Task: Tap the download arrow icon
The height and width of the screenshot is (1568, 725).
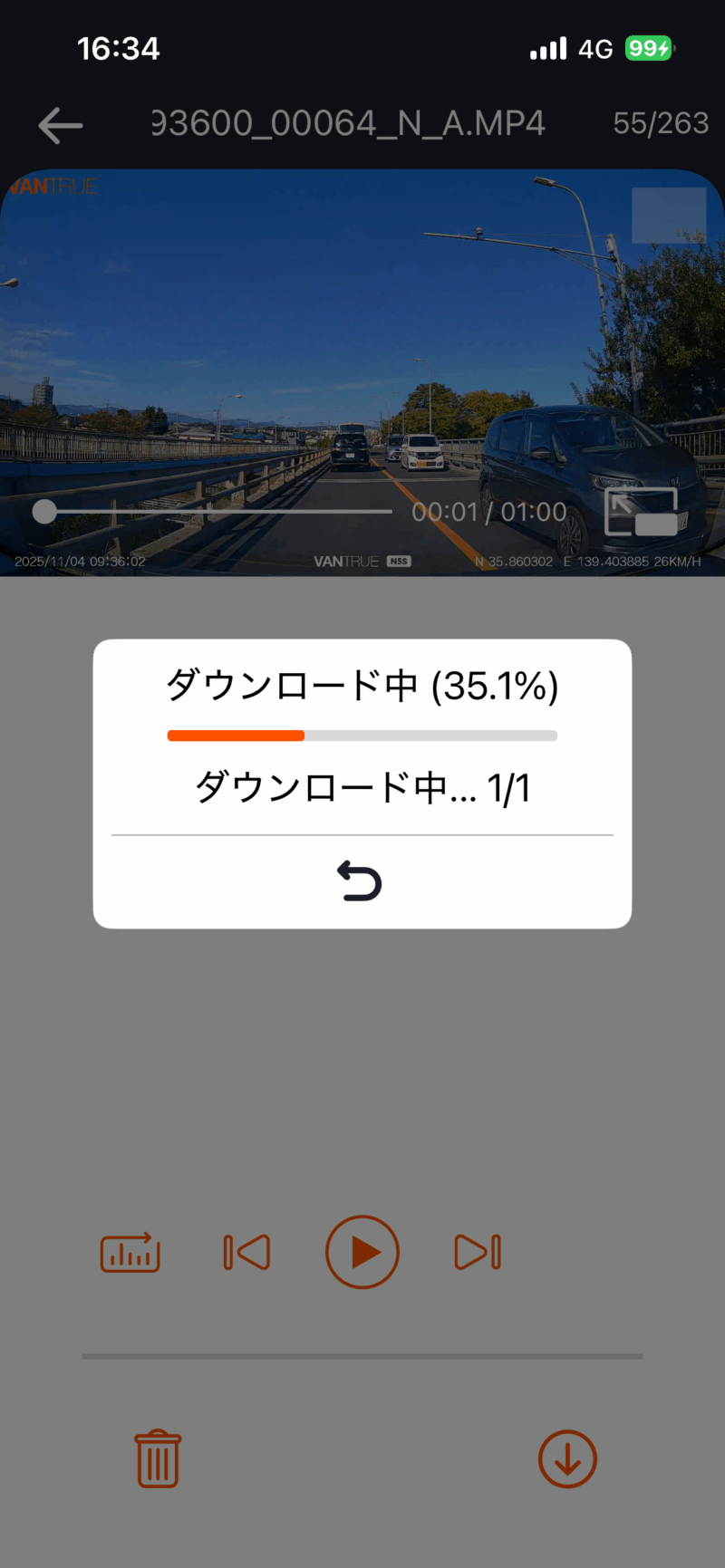Action: click(x=567, y=1458)
